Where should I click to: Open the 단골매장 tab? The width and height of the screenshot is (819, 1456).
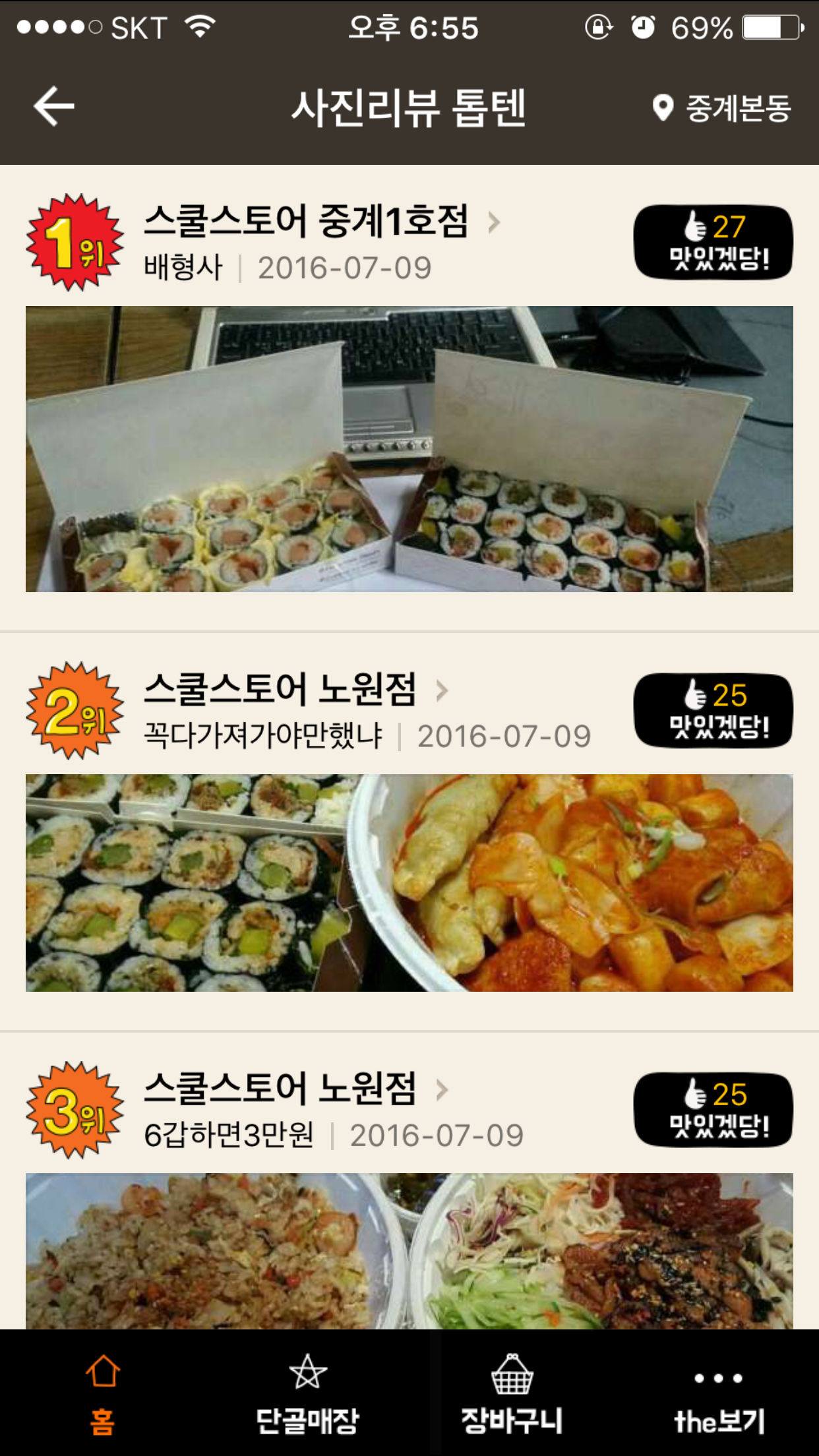click(307, 1393)
